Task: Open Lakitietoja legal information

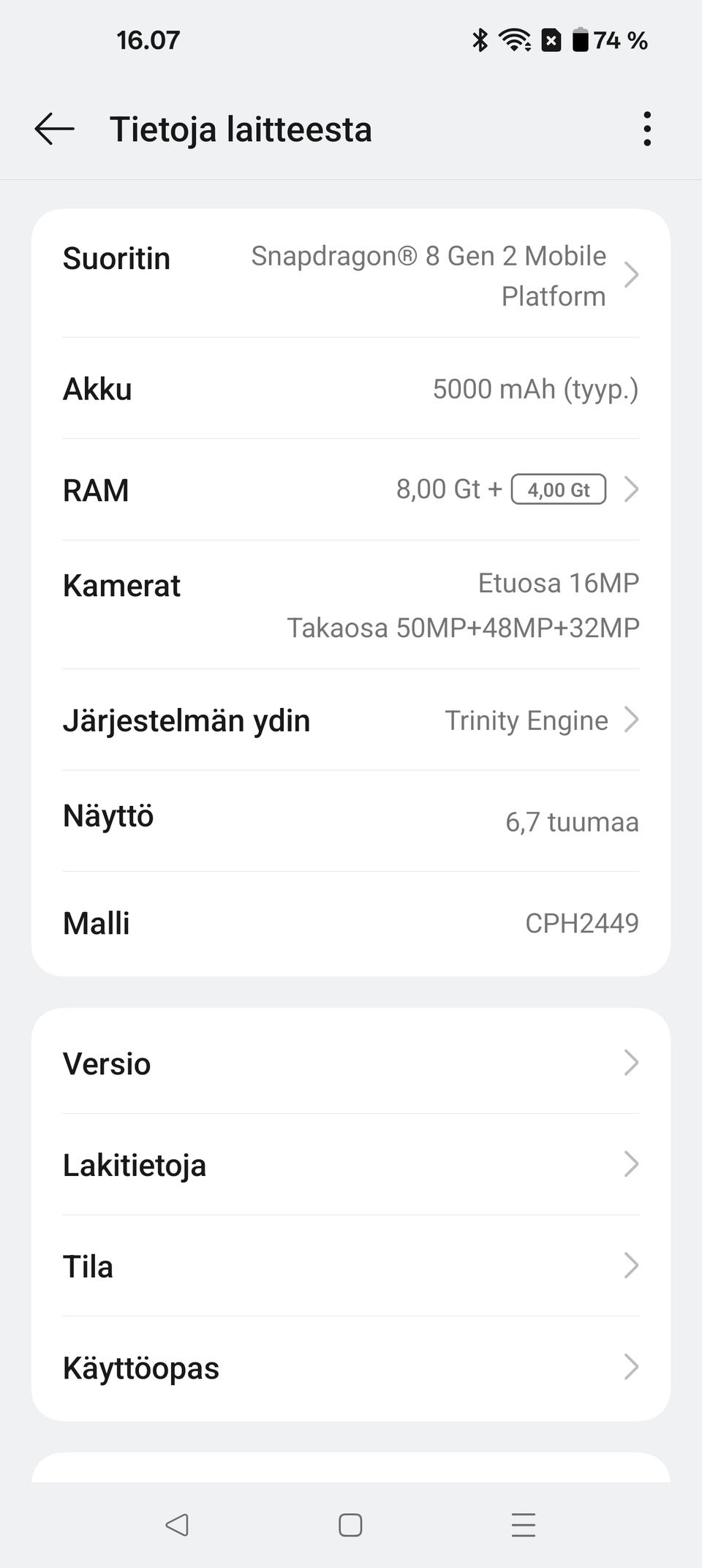Action: click(x=351, y=1164)
